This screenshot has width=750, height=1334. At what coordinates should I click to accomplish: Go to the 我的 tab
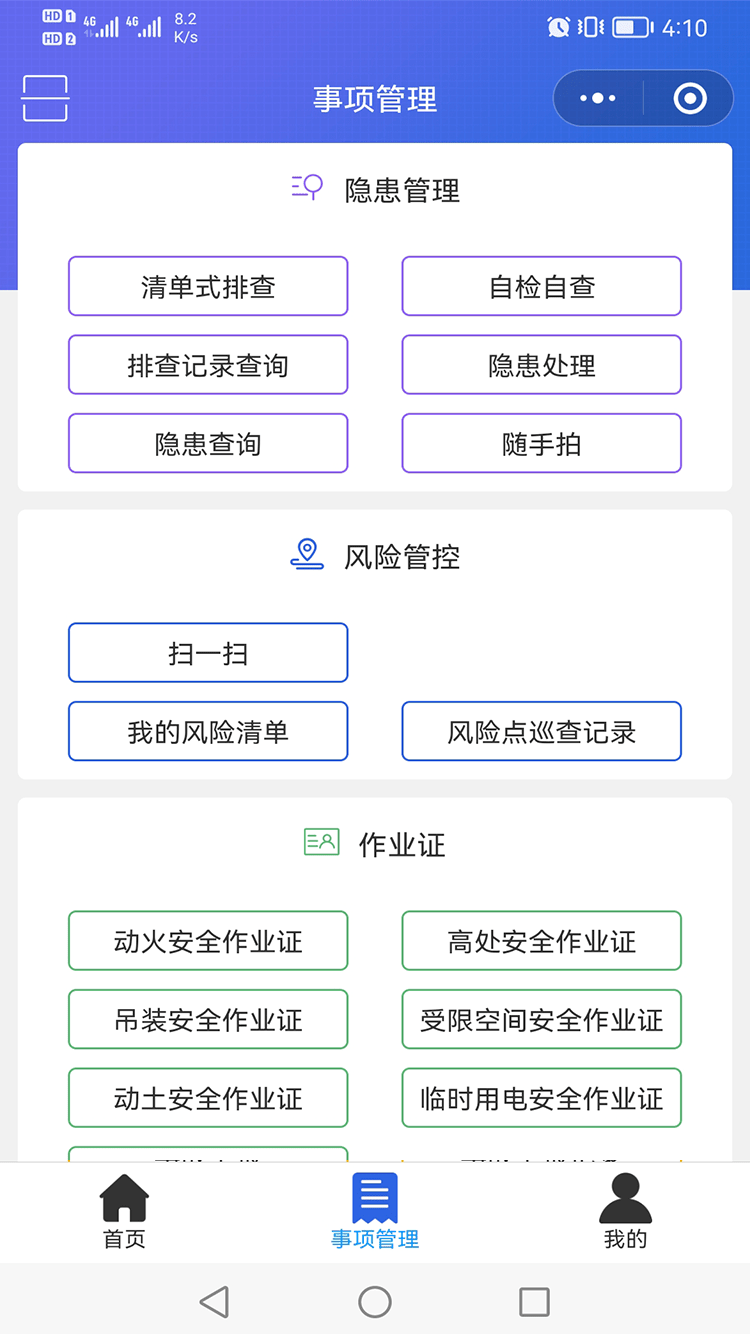(x=625, y=1212)
